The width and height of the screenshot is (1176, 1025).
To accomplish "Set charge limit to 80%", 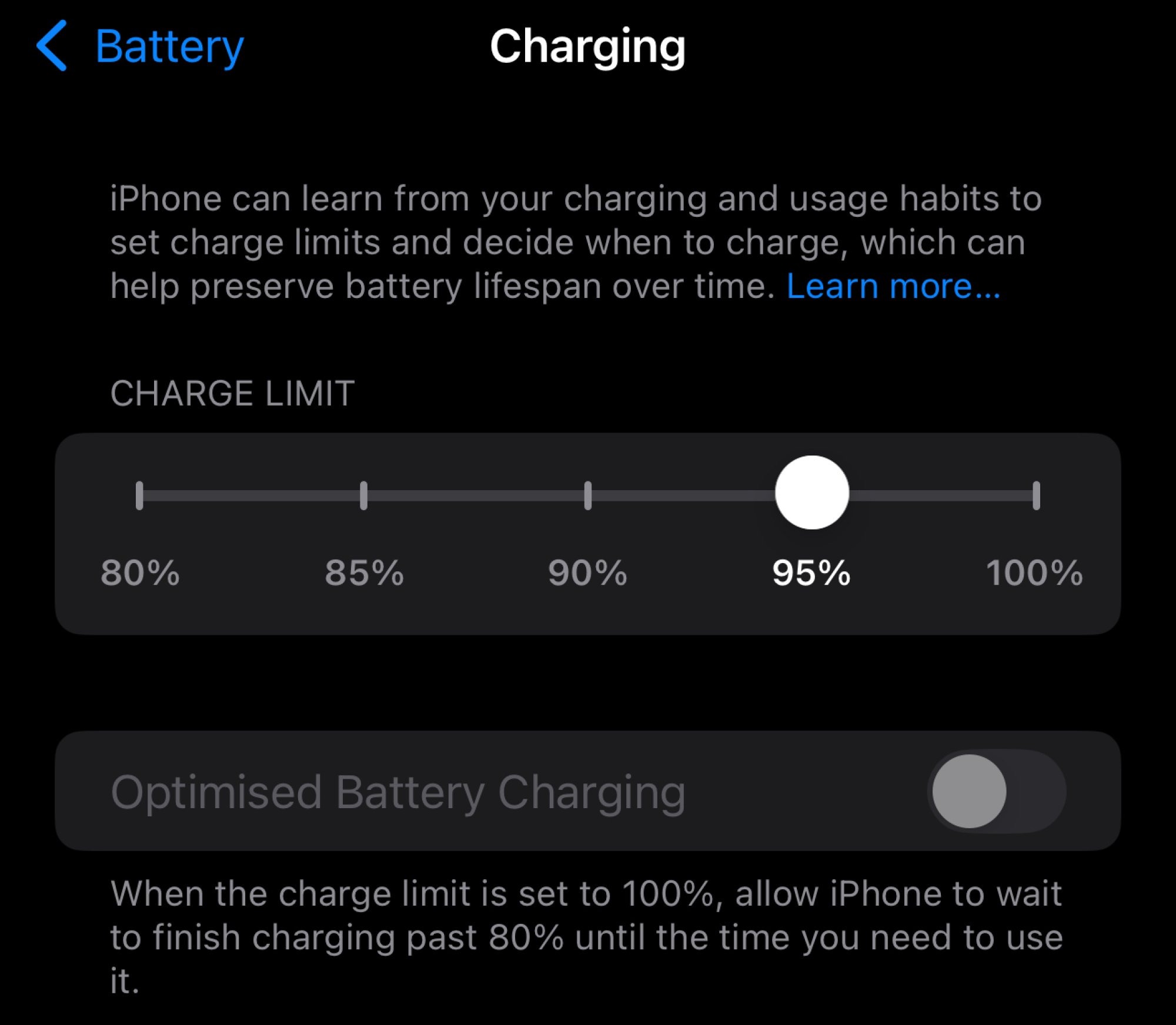I will [x=139, y=495].
